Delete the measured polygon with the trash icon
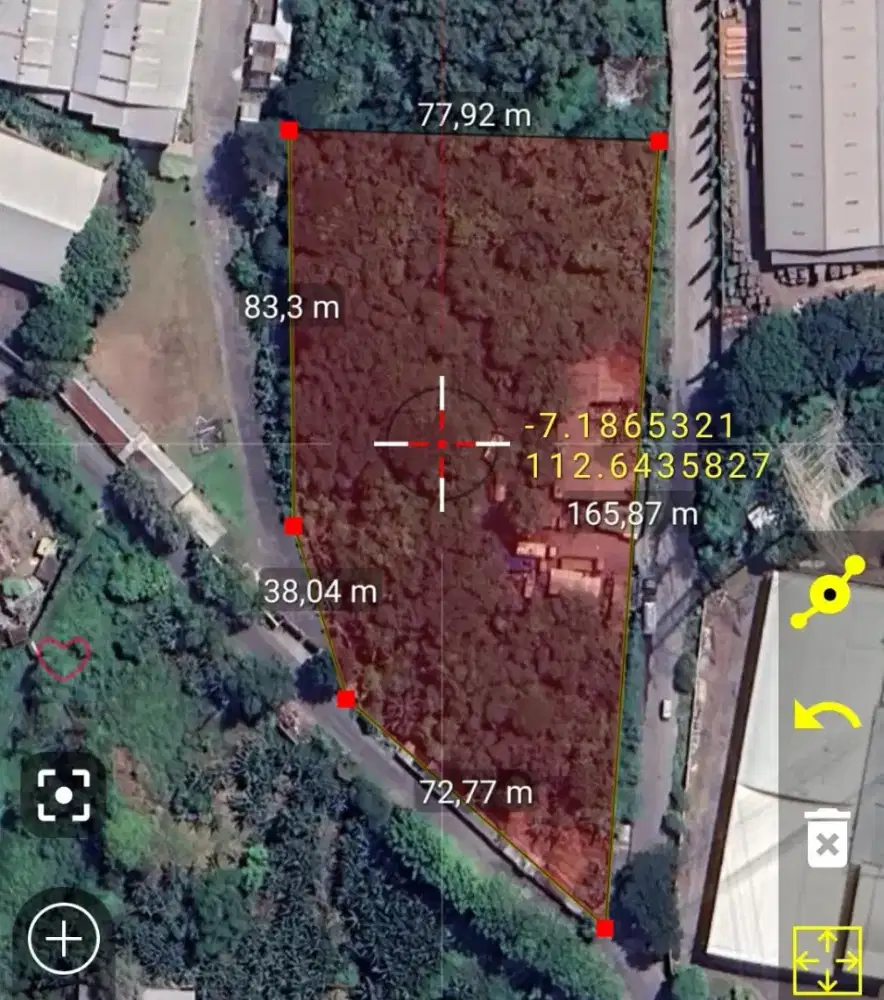This screenshot has height=1000, width=884. (x=827, y=838)
